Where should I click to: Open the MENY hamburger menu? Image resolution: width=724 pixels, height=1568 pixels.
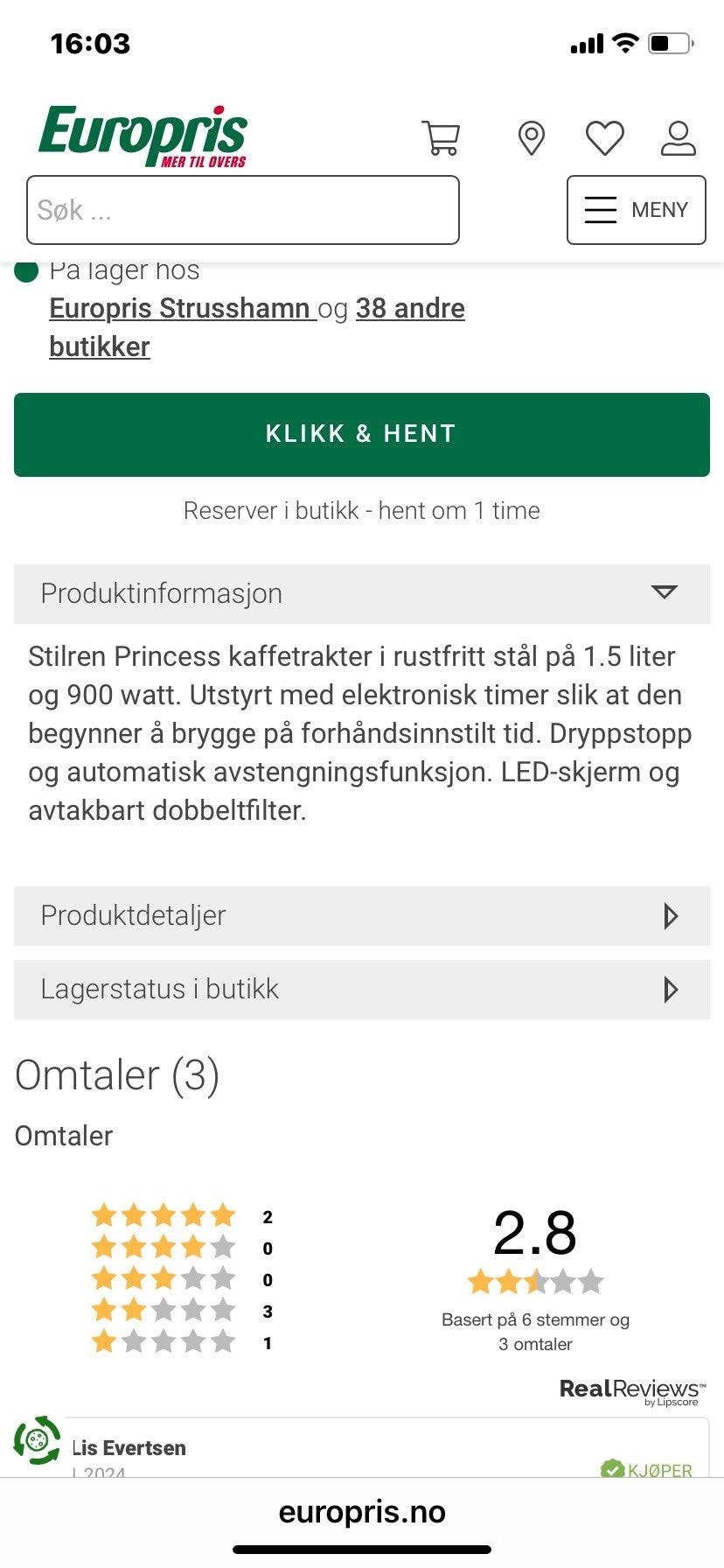[x=636, y=210]
